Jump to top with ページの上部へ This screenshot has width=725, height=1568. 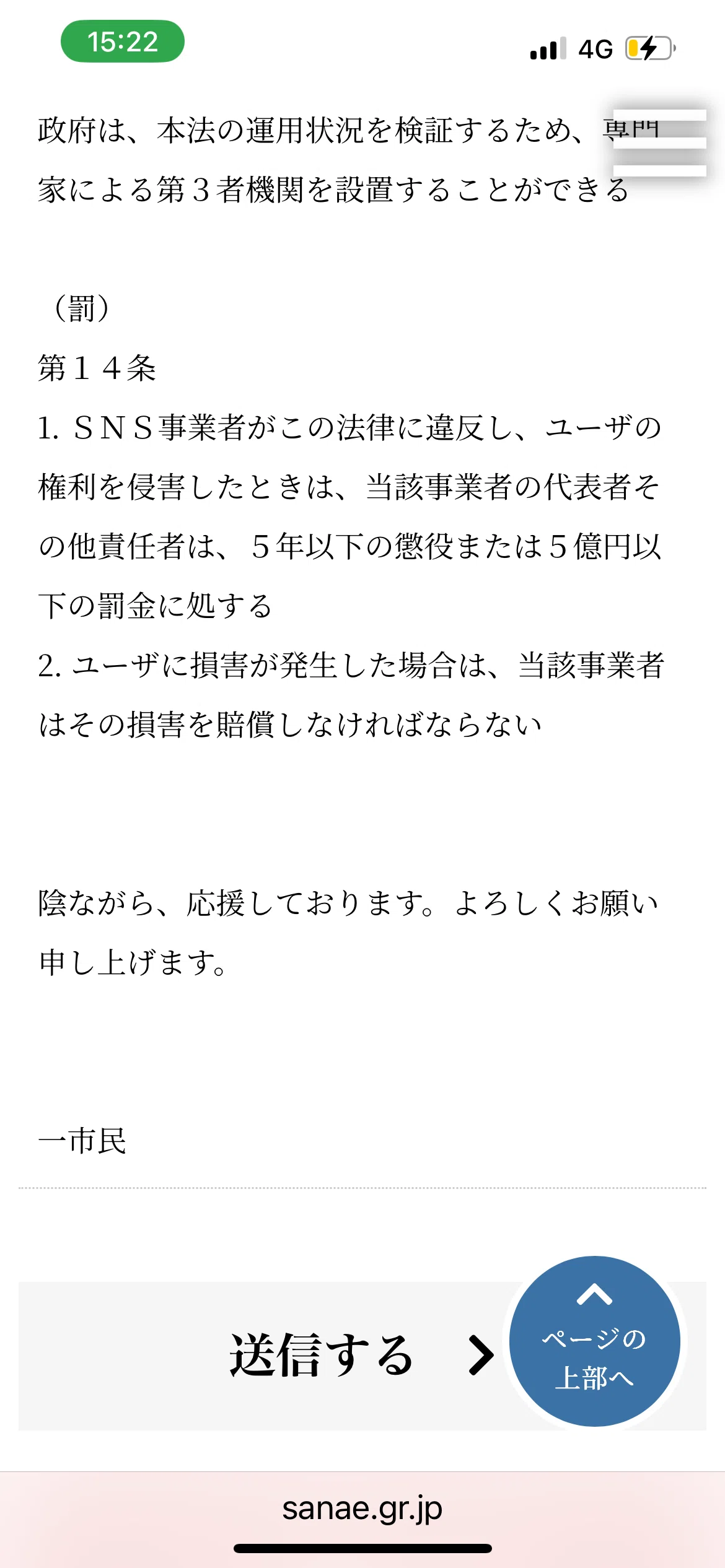595,1341
